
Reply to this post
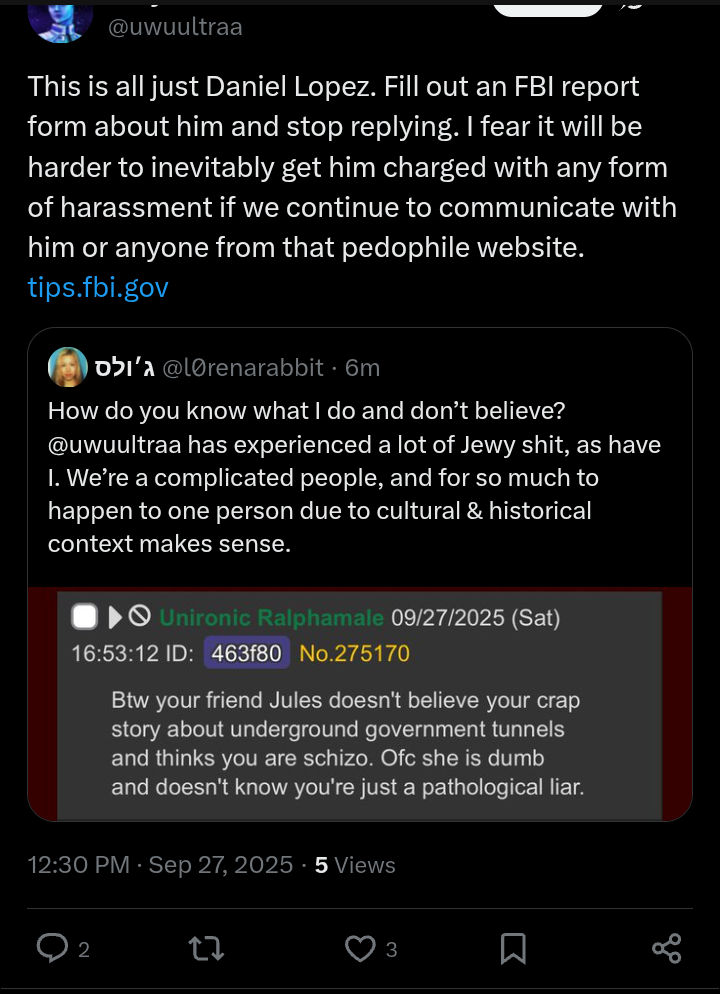(x=52, y=948)
